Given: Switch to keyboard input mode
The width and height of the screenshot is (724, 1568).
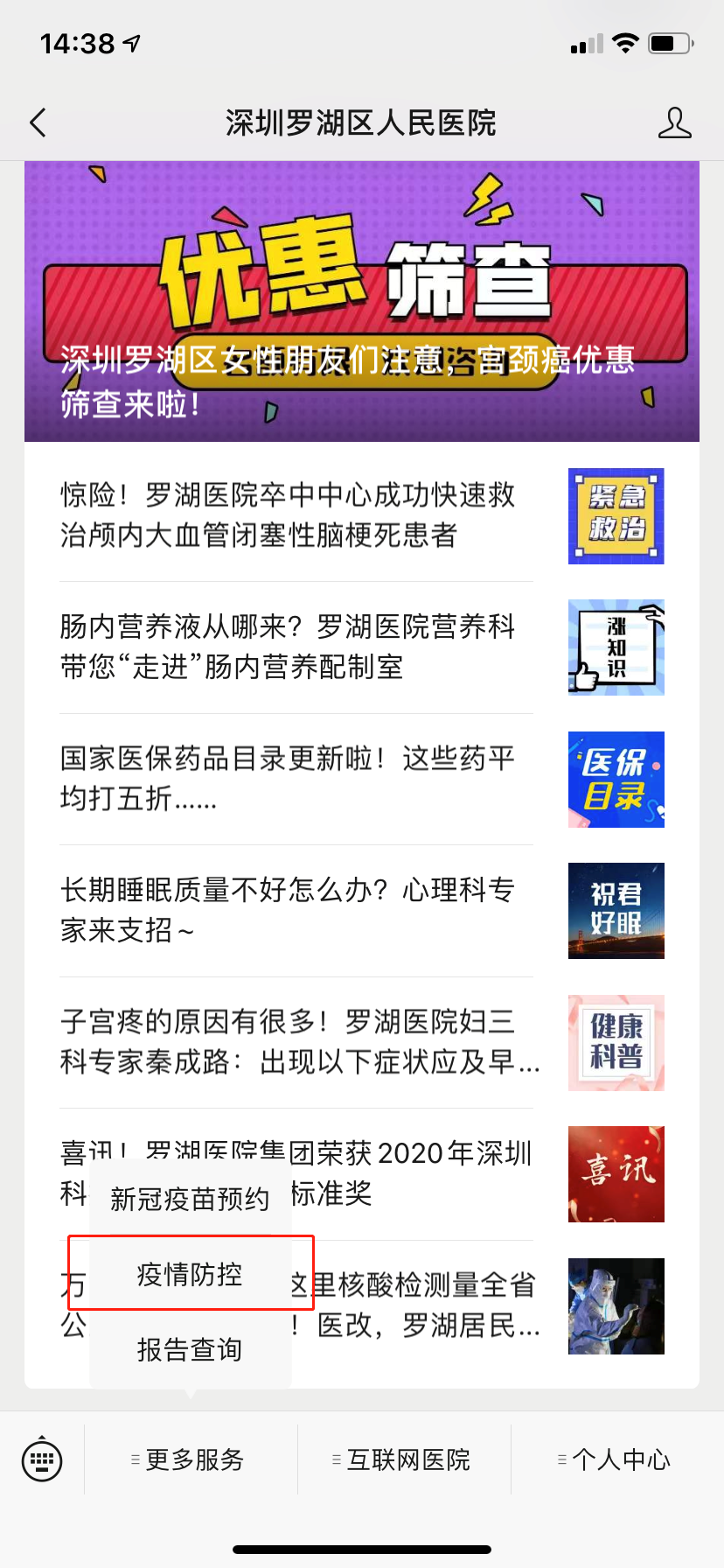Looking at the screenshot, I should pyautogui.click(x=42, y=1459).
